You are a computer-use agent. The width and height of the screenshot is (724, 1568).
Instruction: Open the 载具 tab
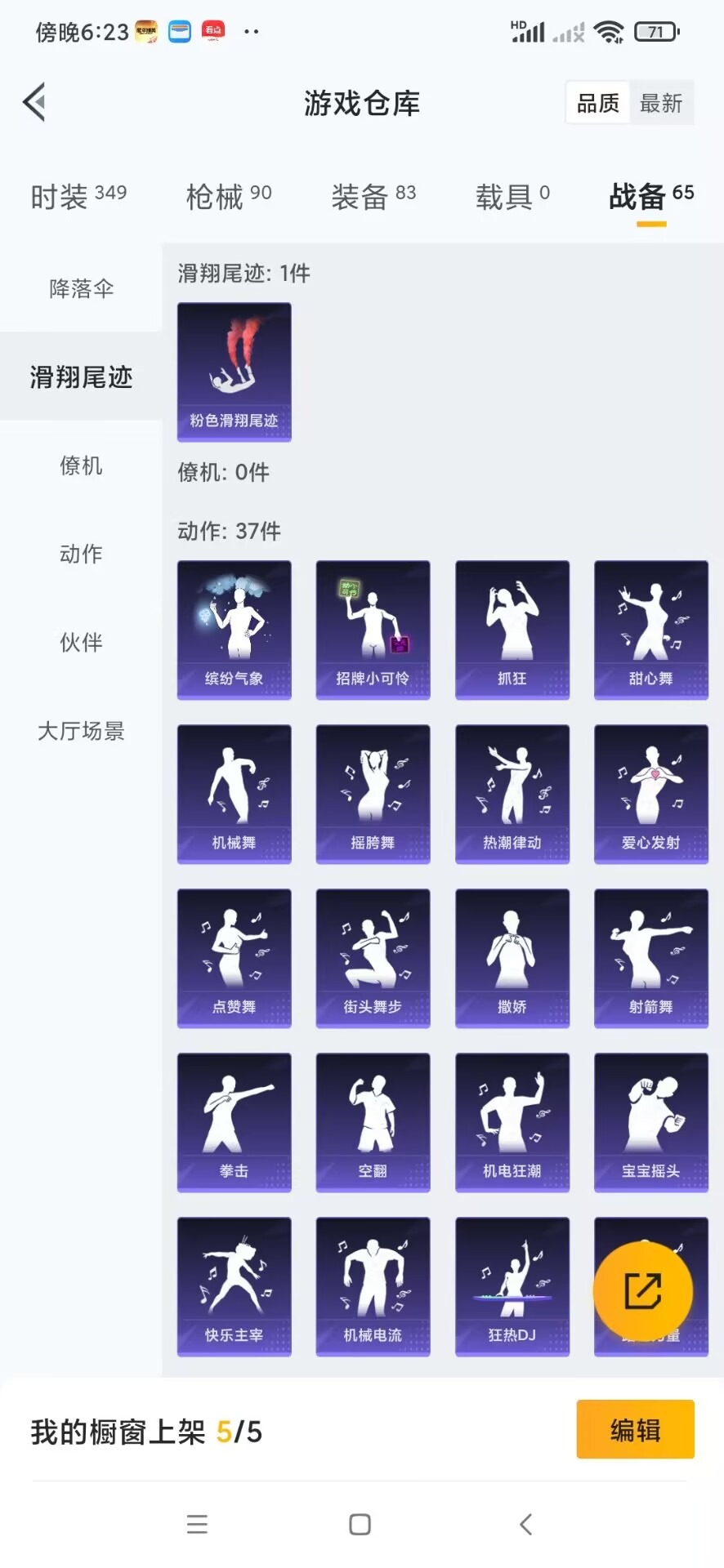(x=512, y=196)
